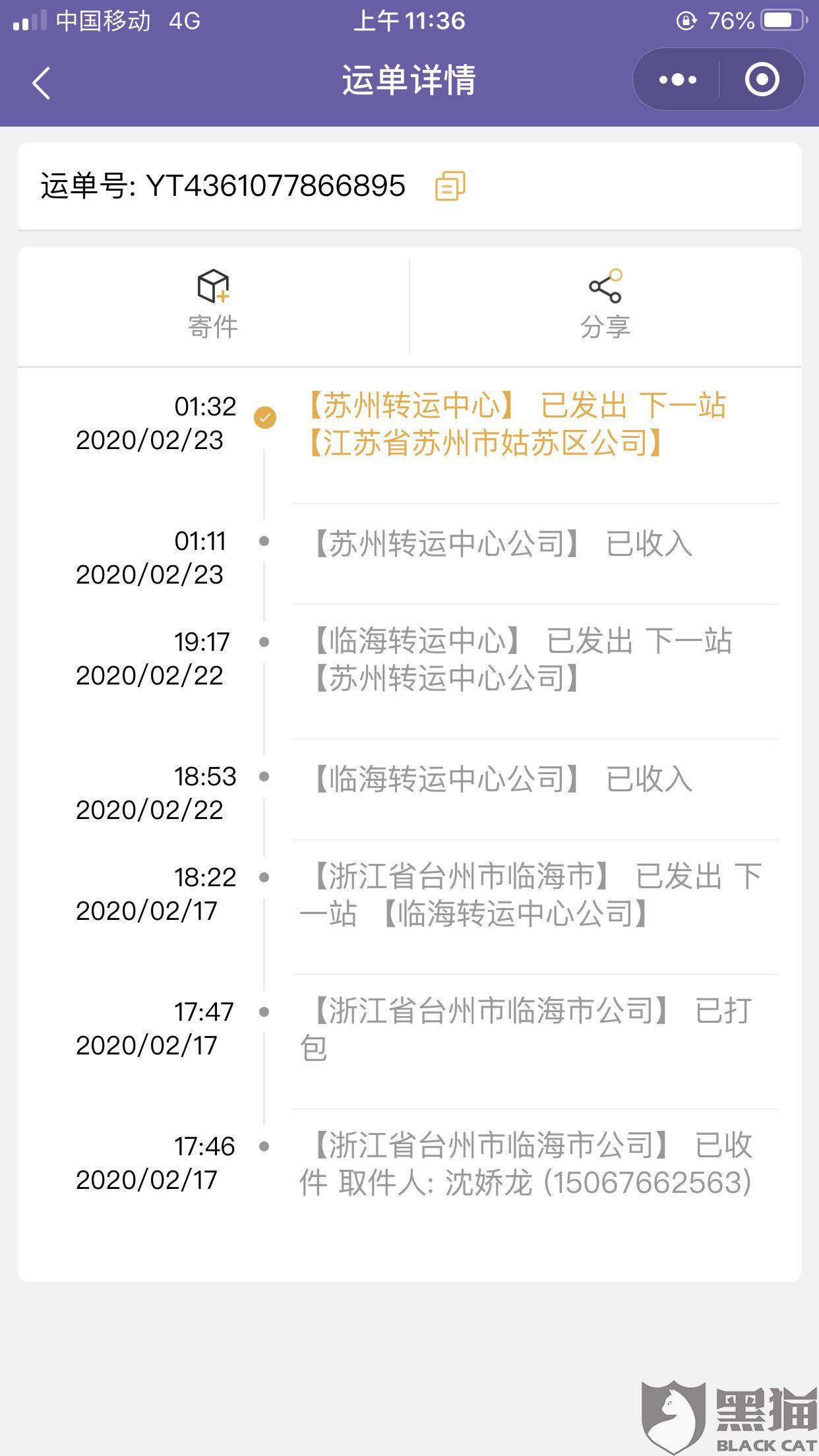819x1456 pixels.
Task: Go back from the waybill details page
Action: click(x=42, y=83)
